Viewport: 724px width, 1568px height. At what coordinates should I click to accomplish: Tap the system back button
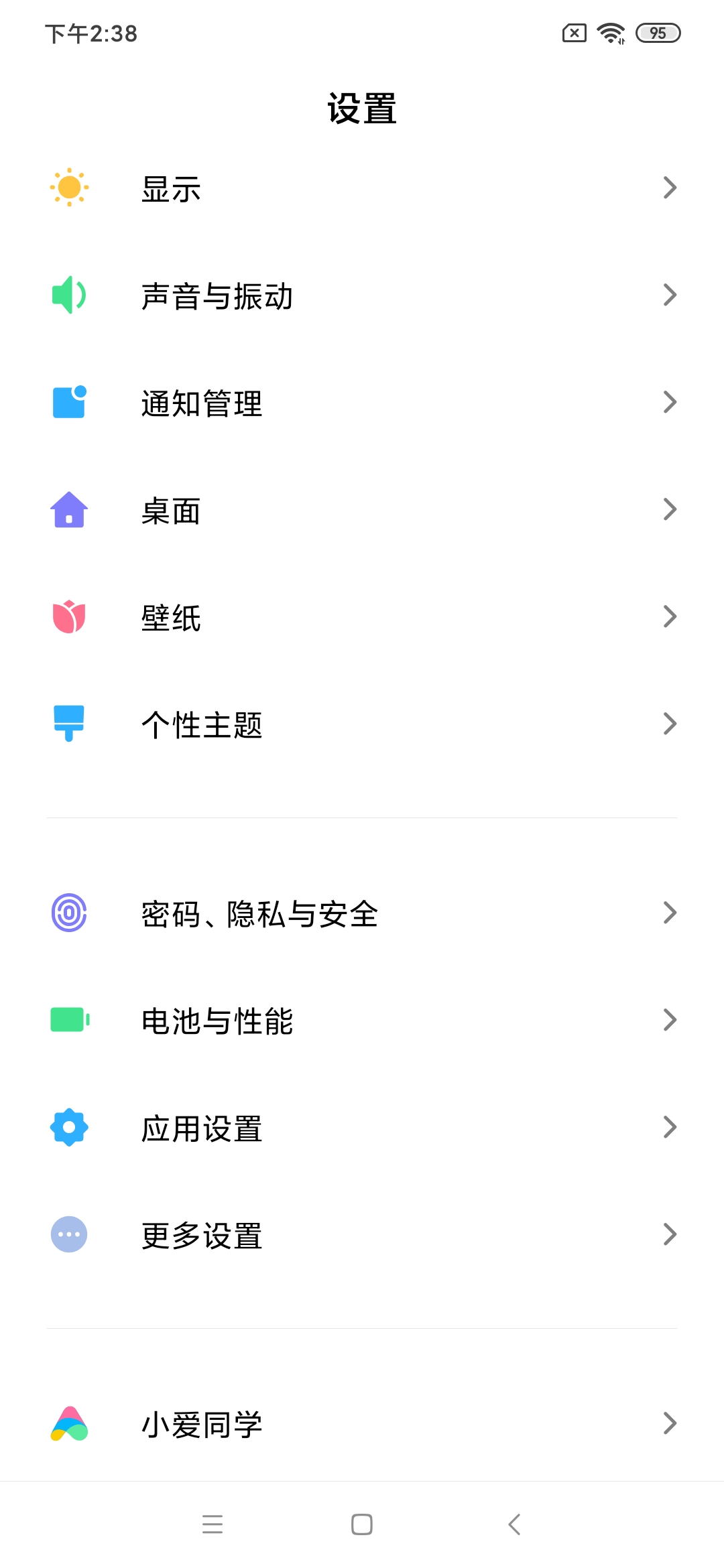click(514, 1524)
